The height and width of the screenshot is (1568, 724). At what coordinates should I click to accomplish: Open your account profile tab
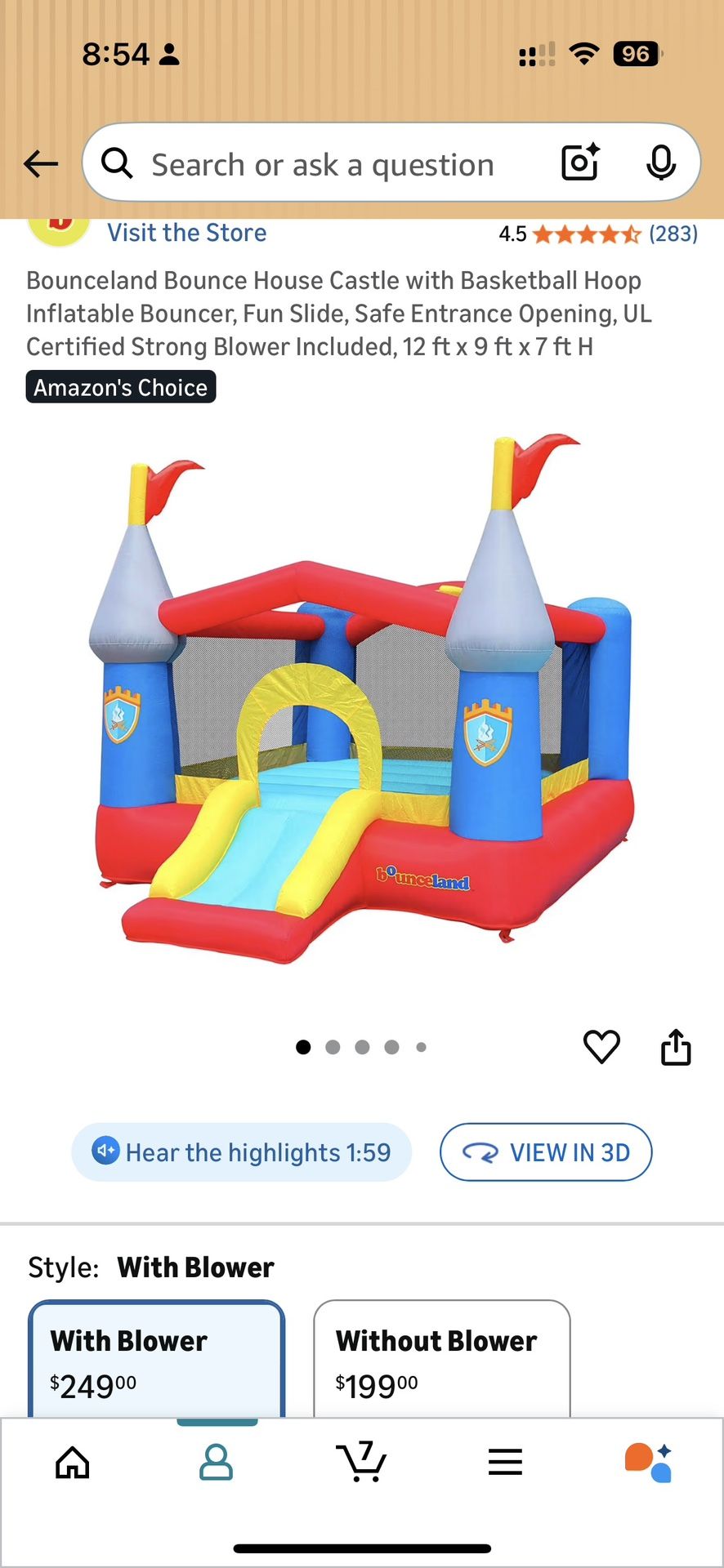[217, 1462]
